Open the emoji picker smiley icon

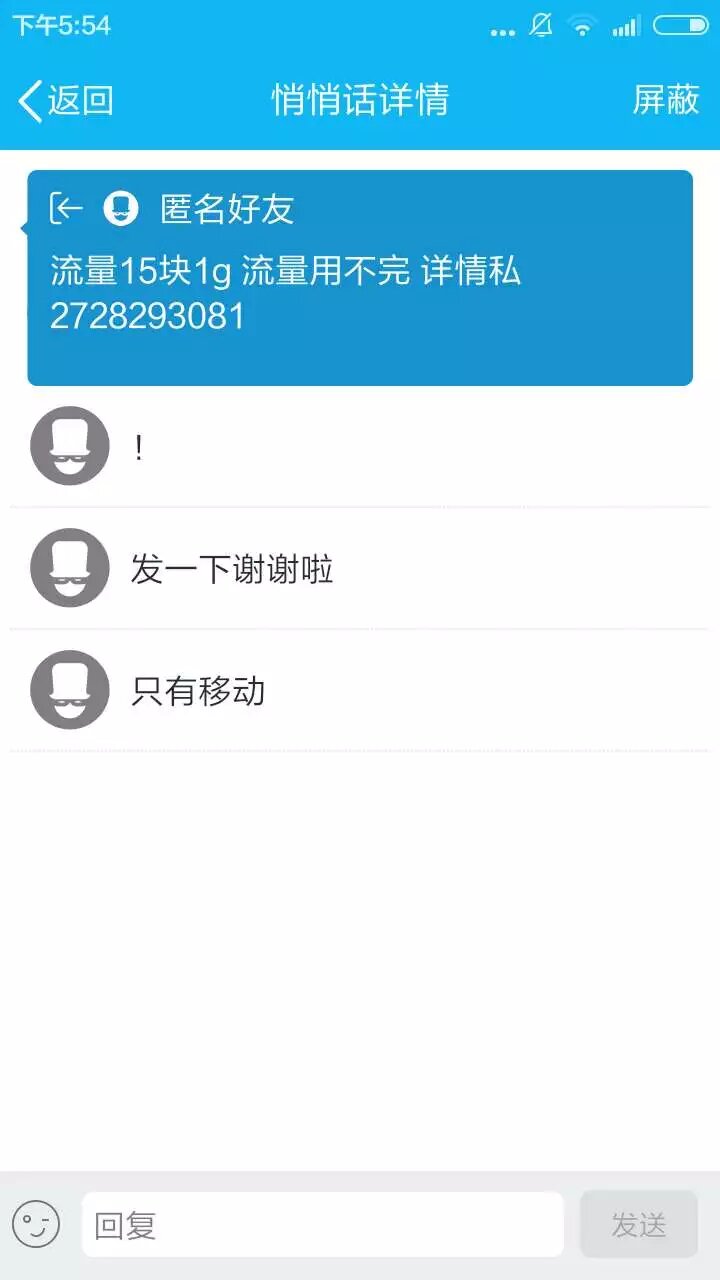pos(36,1224)
